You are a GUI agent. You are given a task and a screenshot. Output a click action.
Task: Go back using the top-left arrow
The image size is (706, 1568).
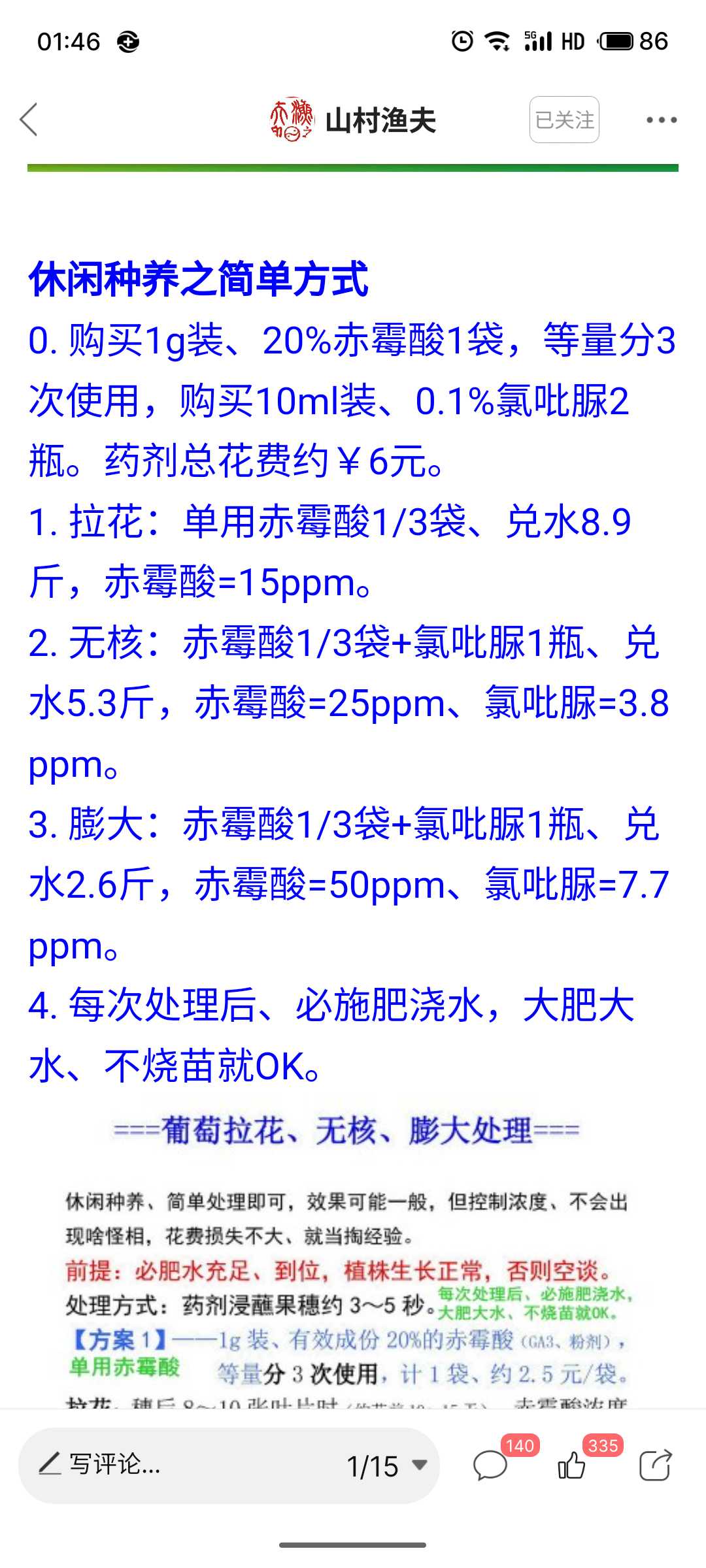(29, 120)
